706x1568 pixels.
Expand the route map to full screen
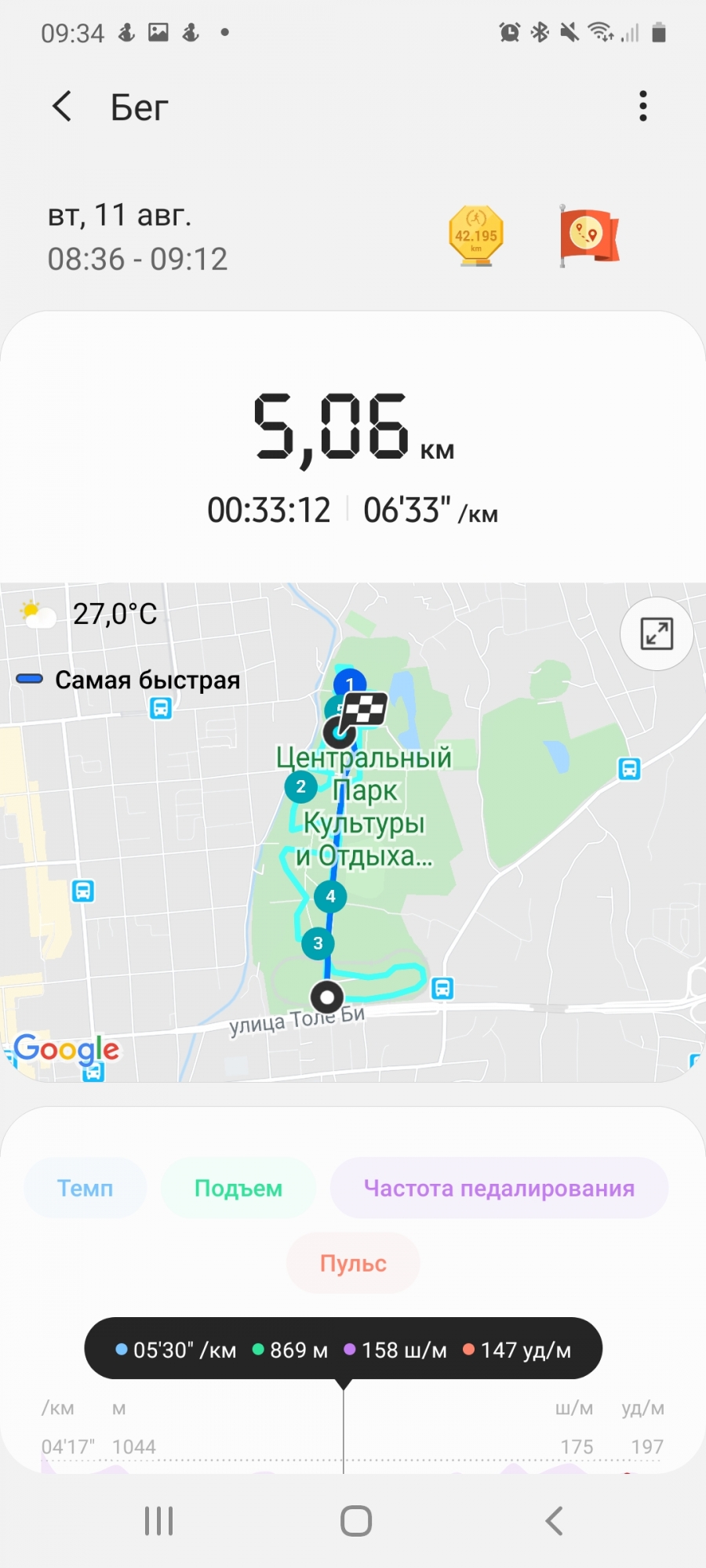(x=657, y=633)
